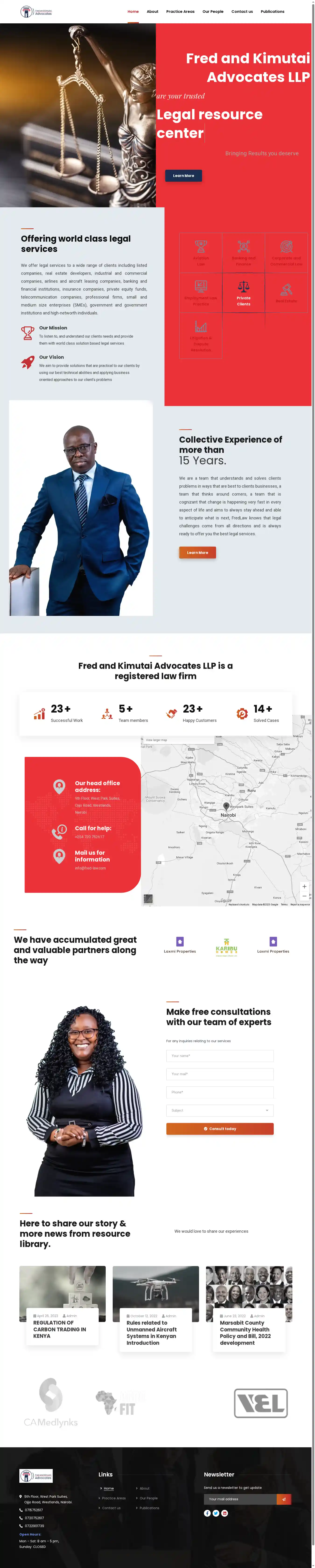Open the Aviation Law practice tile
Image resolution: width=315 pixels, height=1568 pixels.
click(x=201, y=253)
